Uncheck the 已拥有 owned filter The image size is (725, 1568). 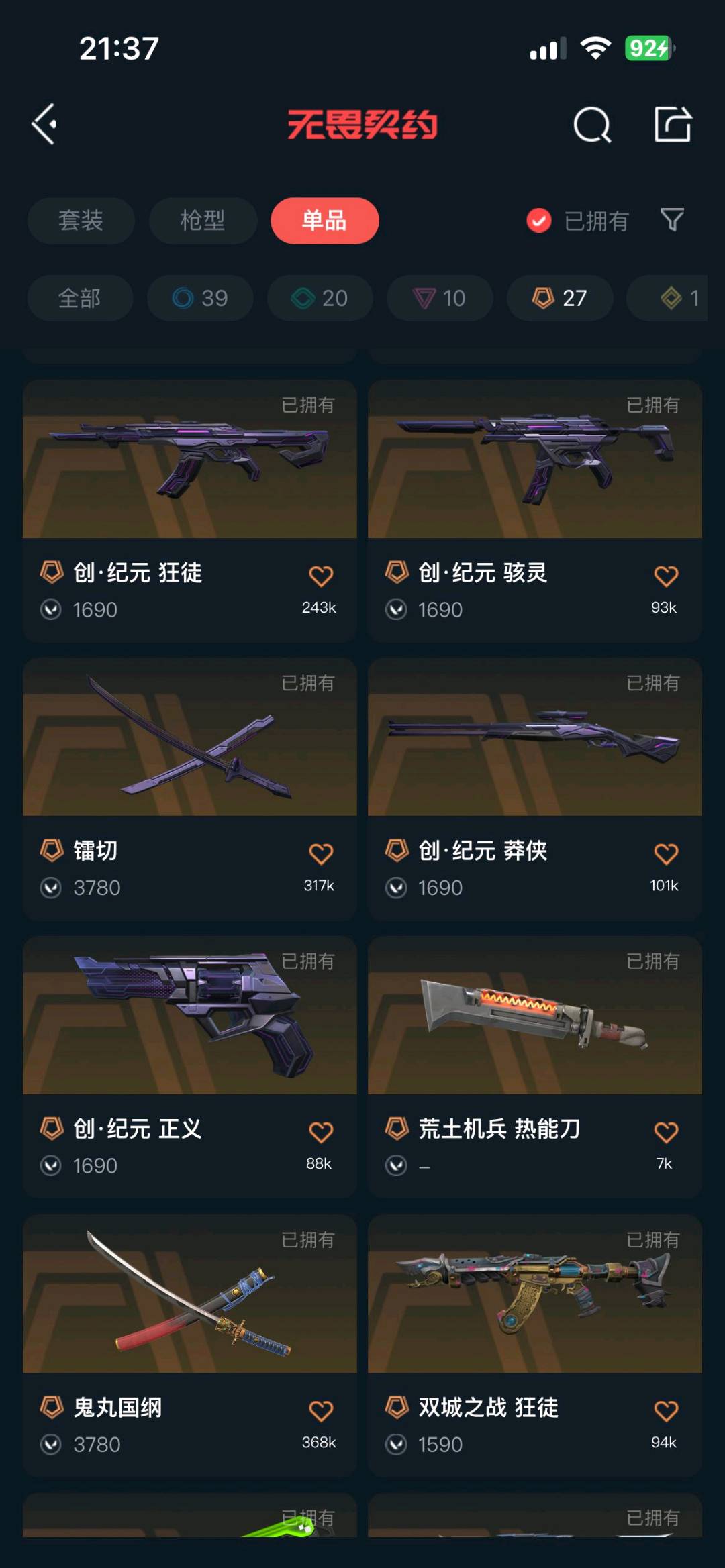click(539, 221)
